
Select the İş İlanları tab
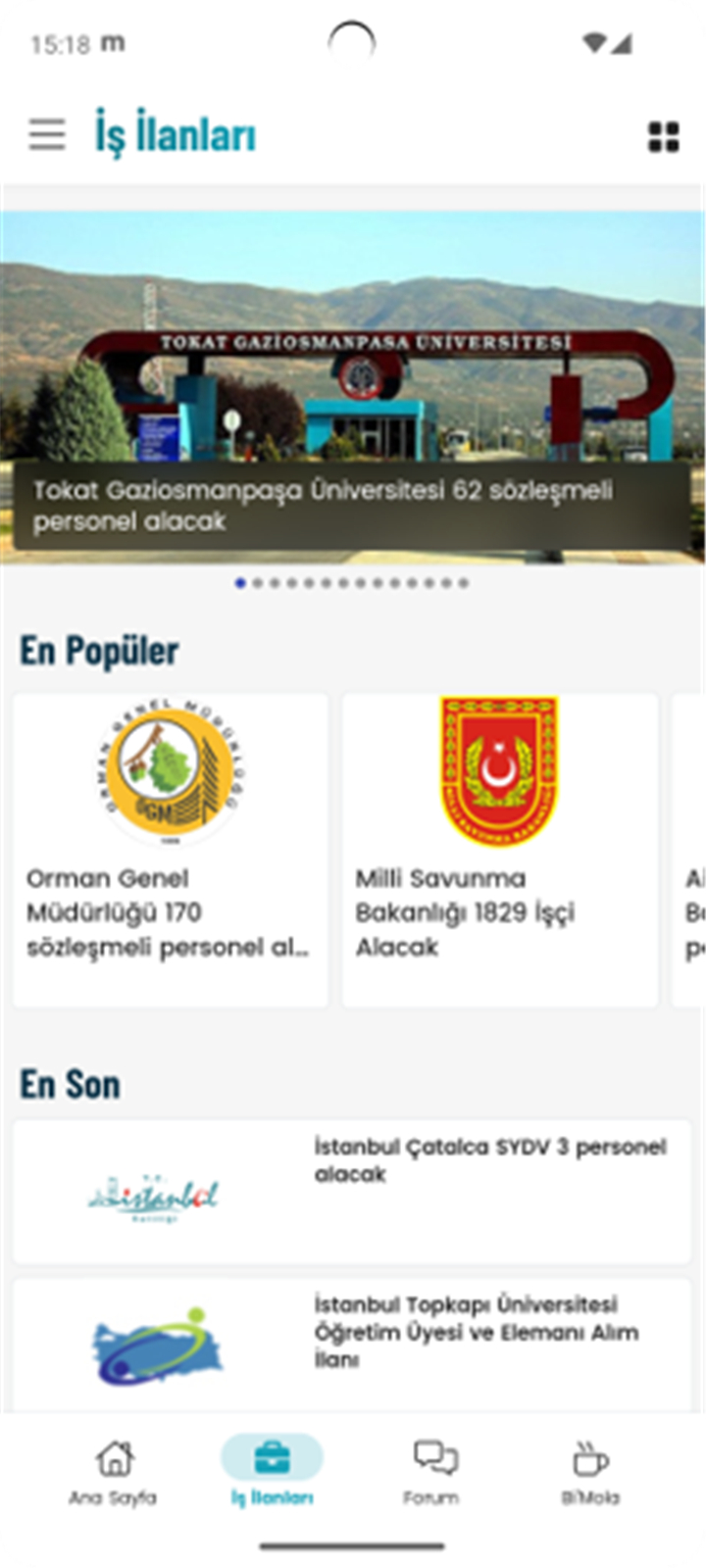click(x=272, y=1471)
